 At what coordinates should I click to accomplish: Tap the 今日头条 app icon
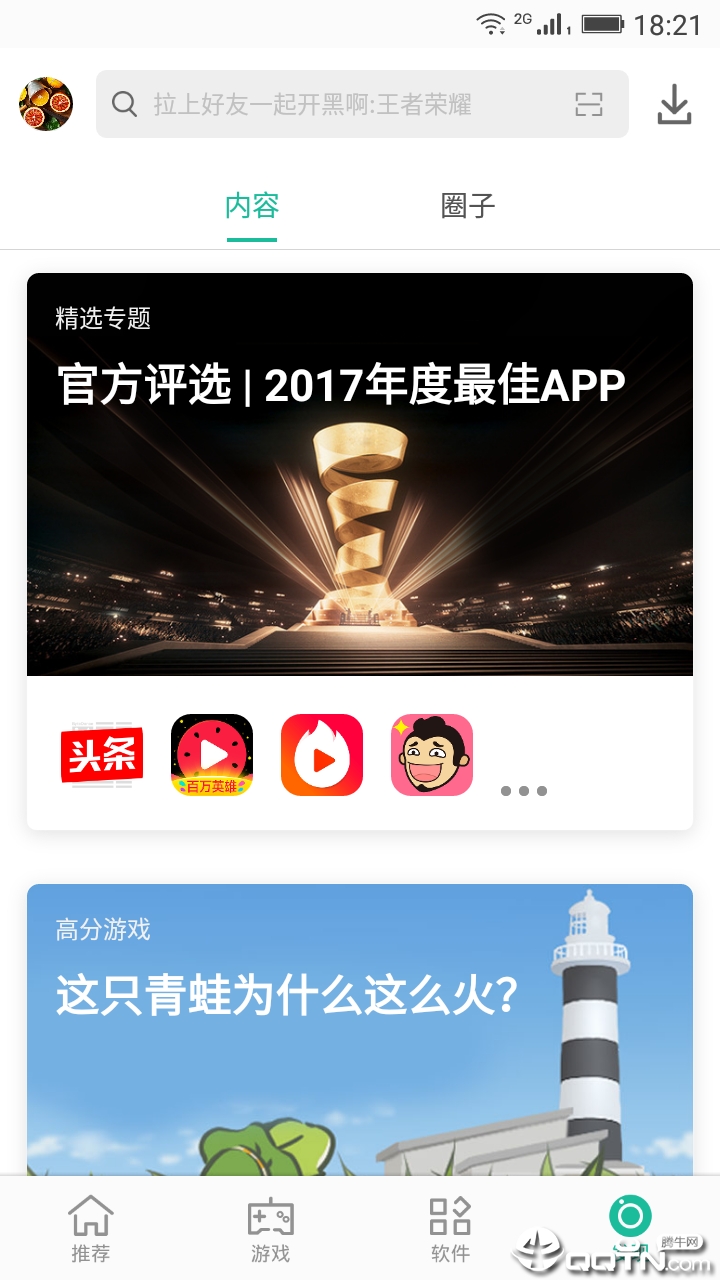tap(102, 753)
